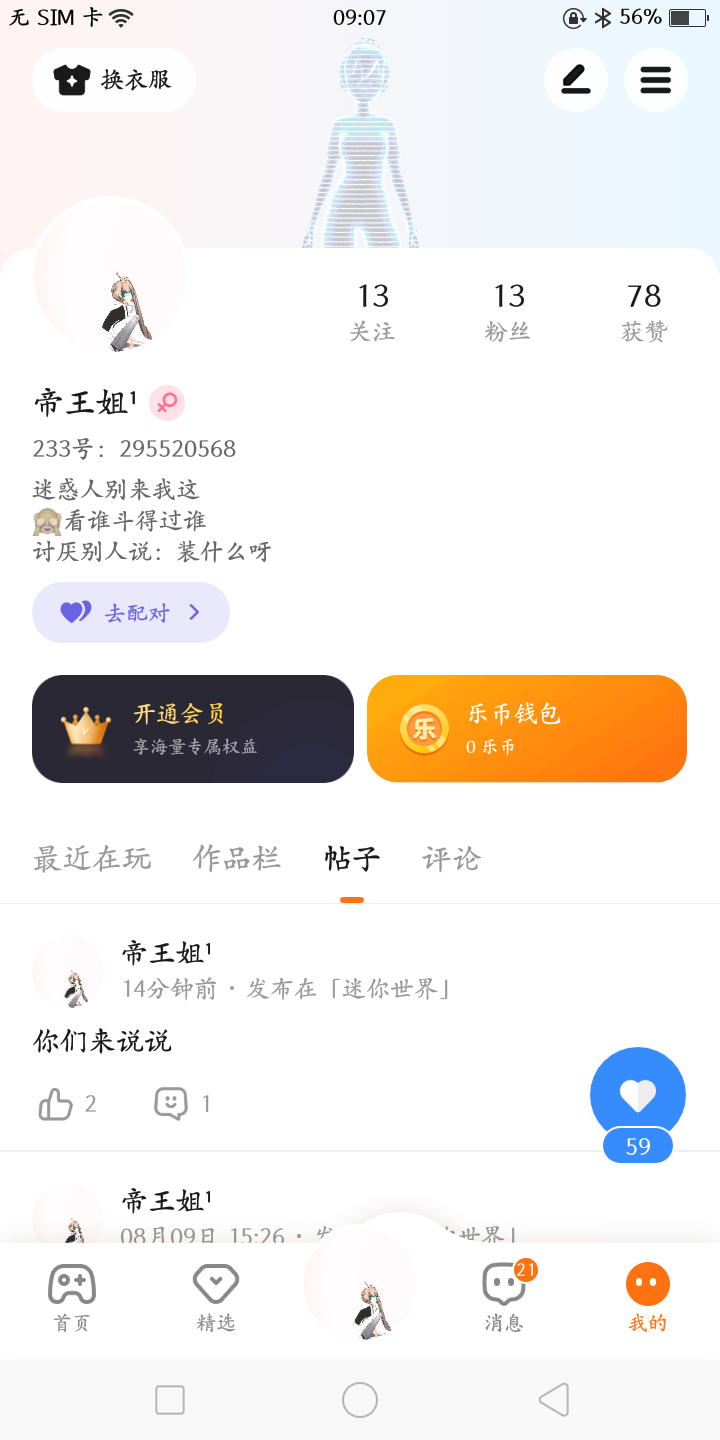Open the 精选 featured tab

click(x=216, y=1298)
